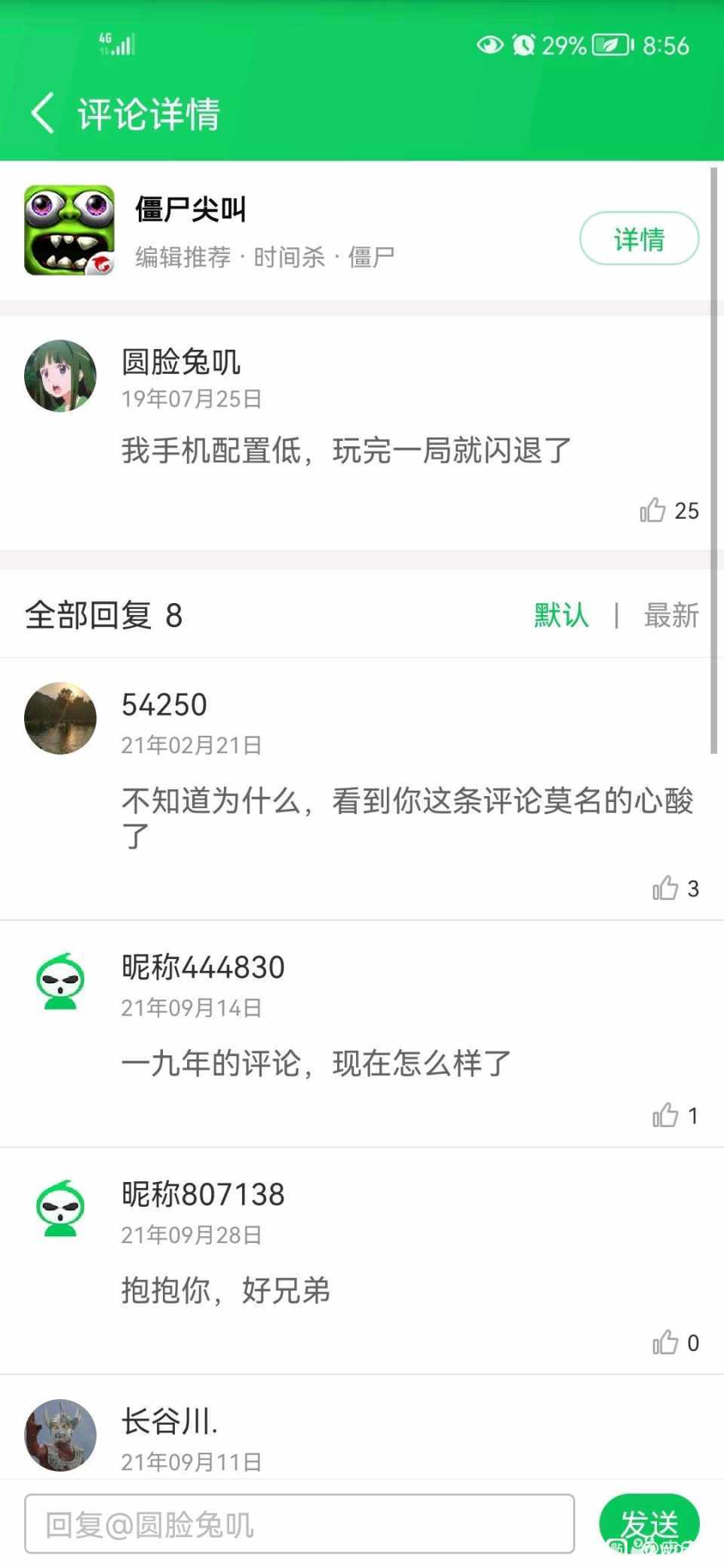The image size is (724, 1568).
Task: Open 圆脸兔叽's avatar profile
Action: pyautogui.click(x=60, y=375)
